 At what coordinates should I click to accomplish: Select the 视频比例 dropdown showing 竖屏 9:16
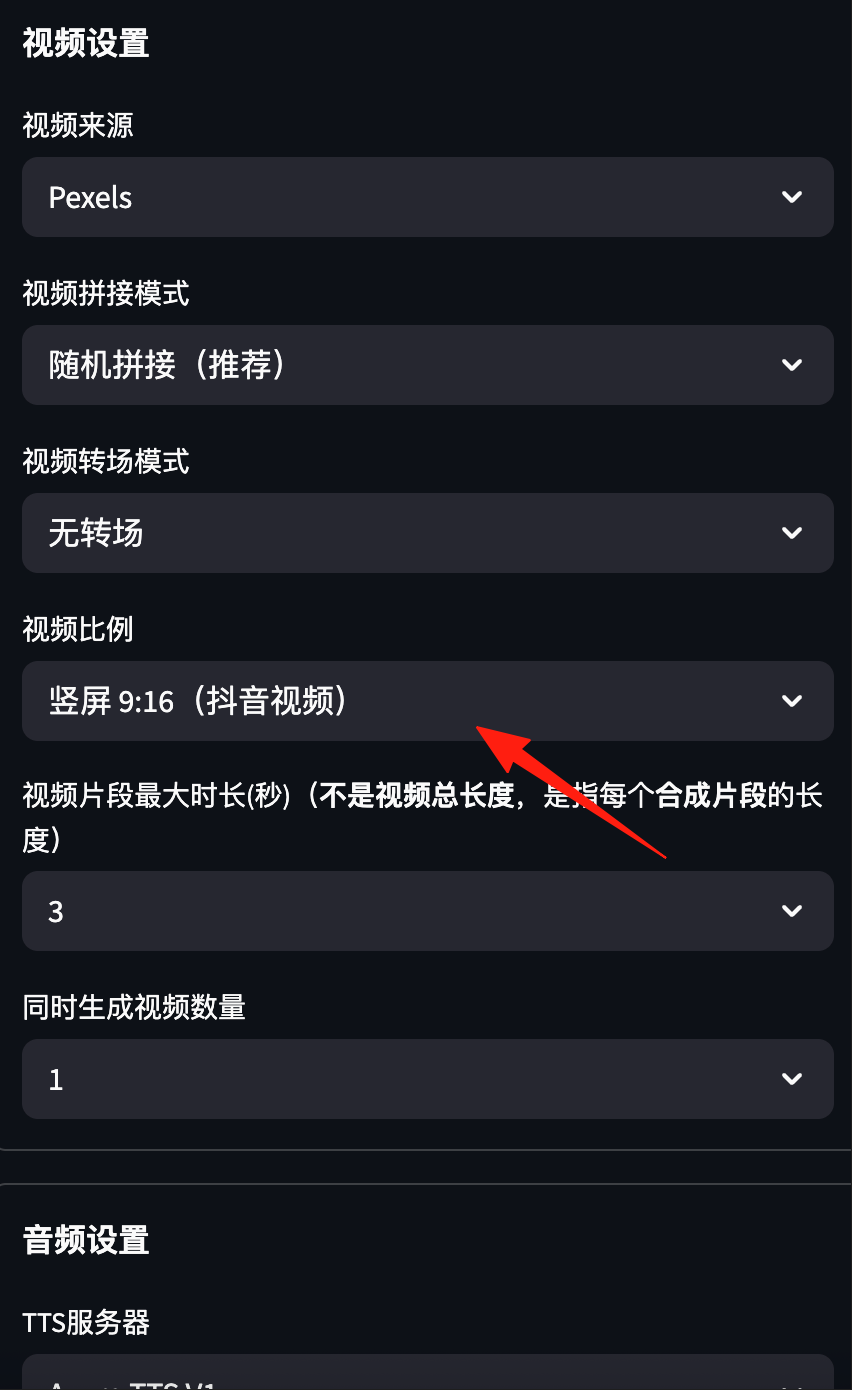427,701
